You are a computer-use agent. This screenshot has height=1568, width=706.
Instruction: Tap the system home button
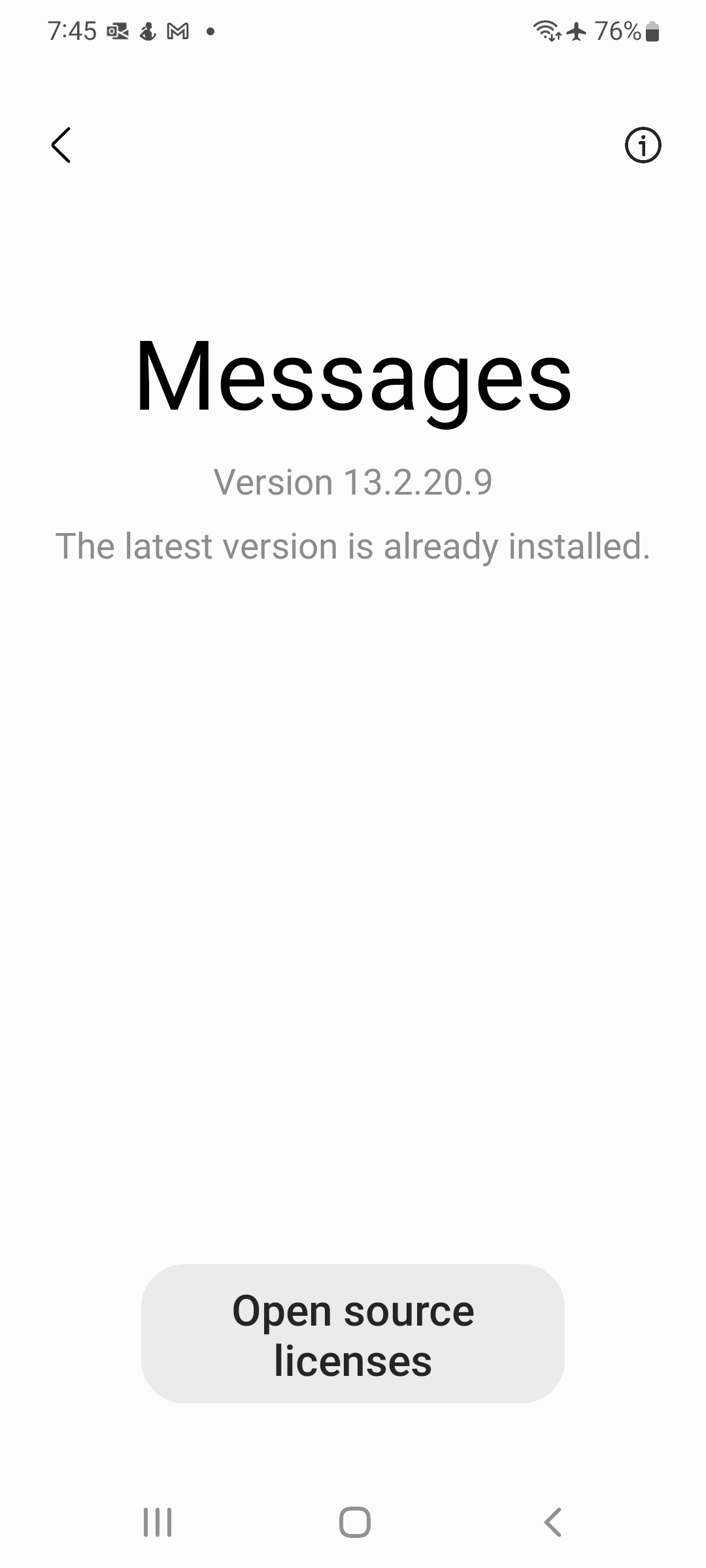click(354, 1522)
